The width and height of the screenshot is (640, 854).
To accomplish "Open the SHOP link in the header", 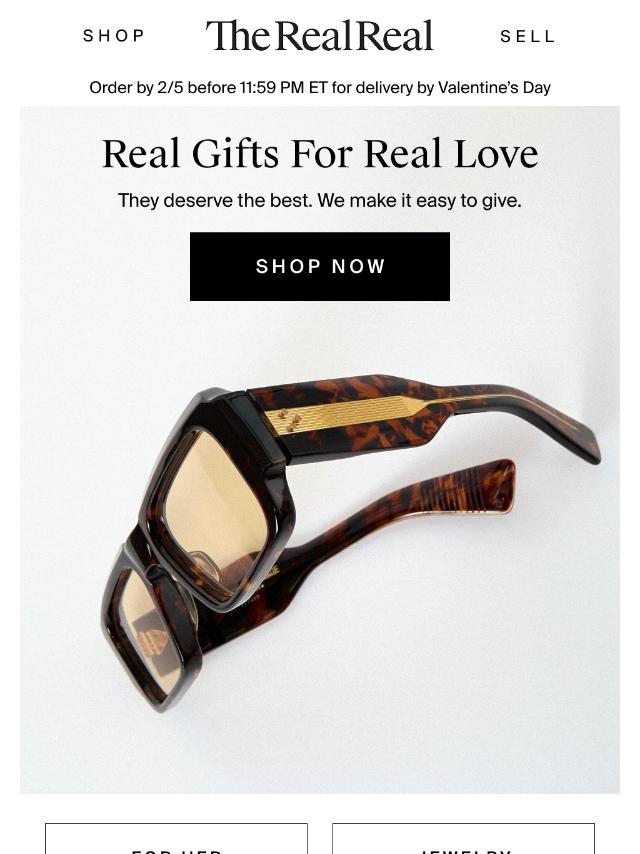I will (x=114, y=36).
